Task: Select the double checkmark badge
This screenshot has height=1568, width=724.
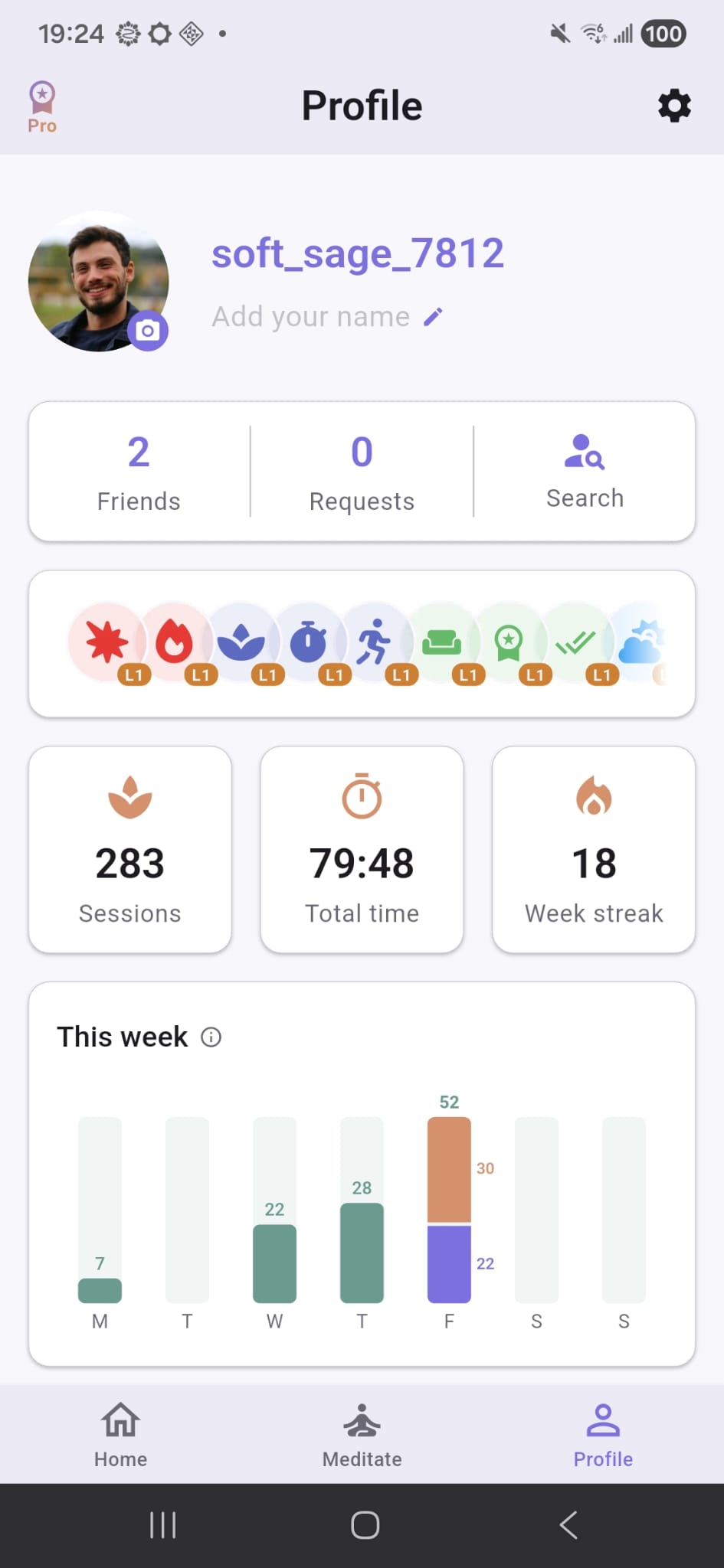Action: click(576, 643)
